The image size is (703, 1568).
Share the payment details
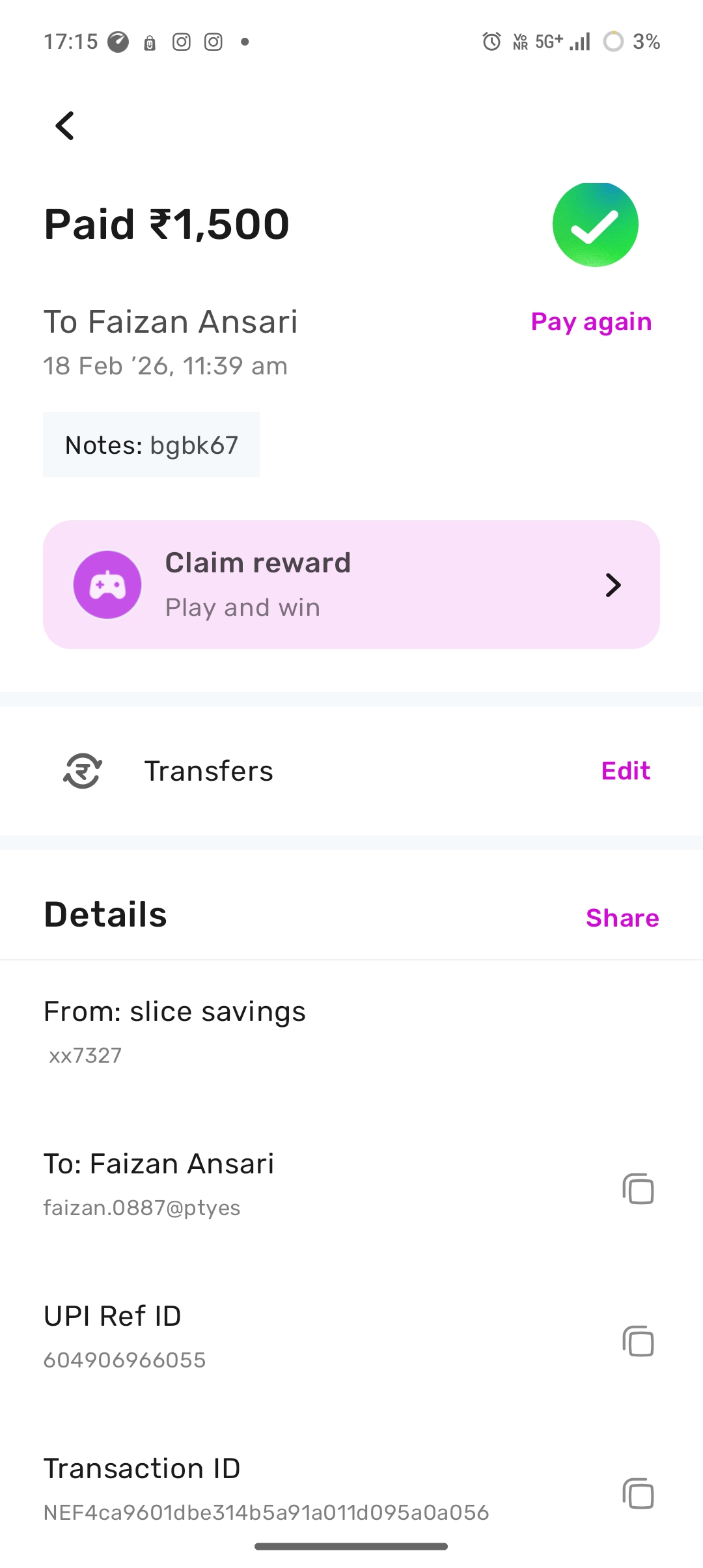coord(622,917)
